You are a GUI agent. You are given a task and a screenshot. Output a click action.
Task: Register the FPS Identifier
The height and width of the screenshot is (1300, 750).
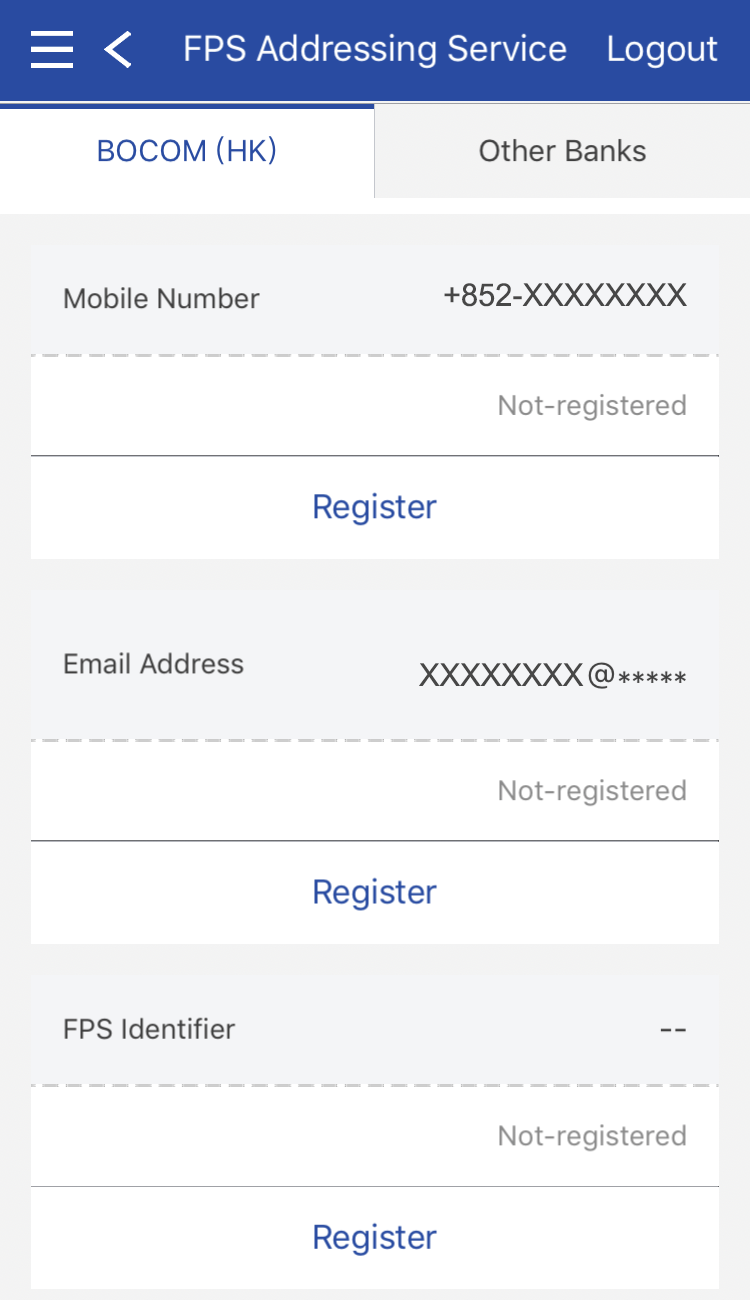click(375, 1237)
